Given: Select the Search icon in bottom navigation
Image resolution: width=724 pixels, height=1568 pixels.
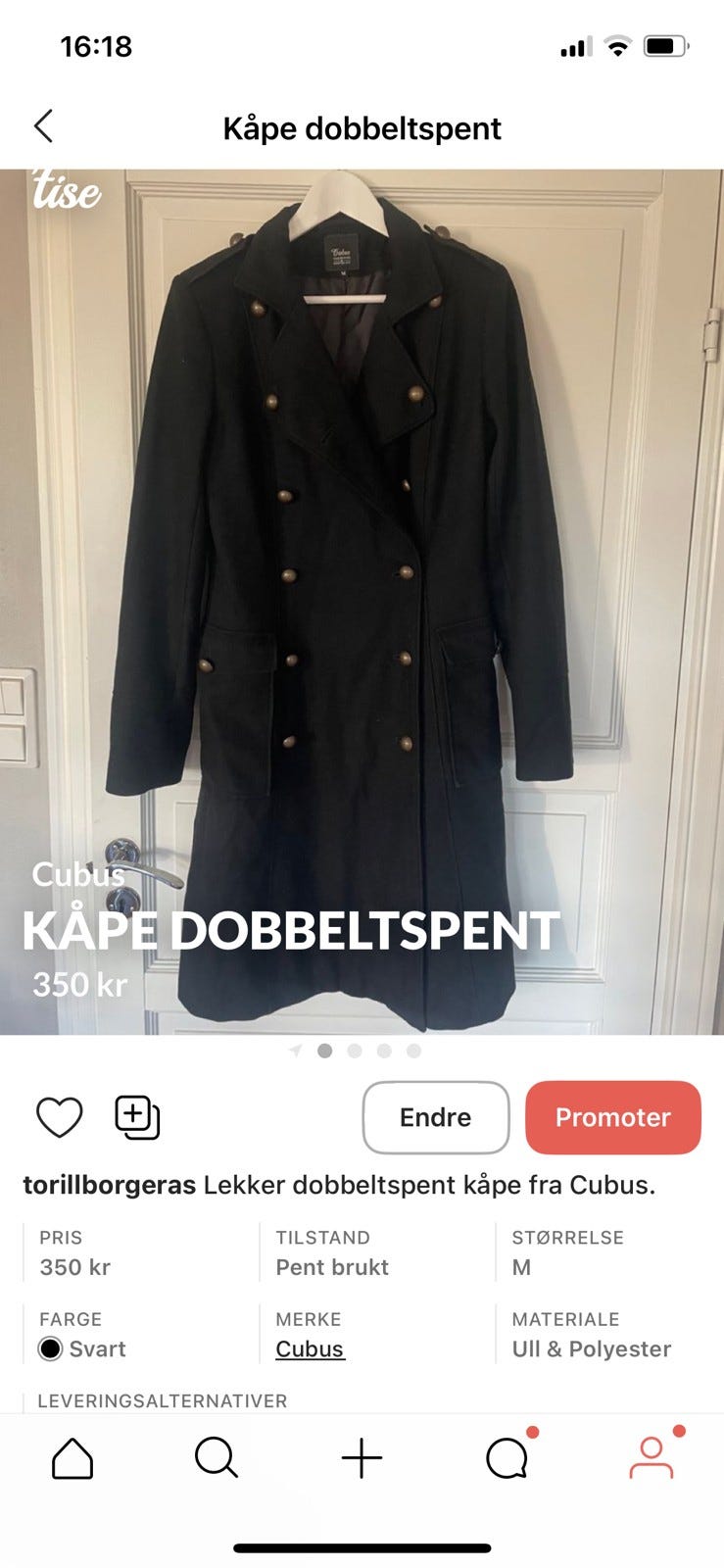Looking at the screenshot, I should click(x=217, y=1457).
